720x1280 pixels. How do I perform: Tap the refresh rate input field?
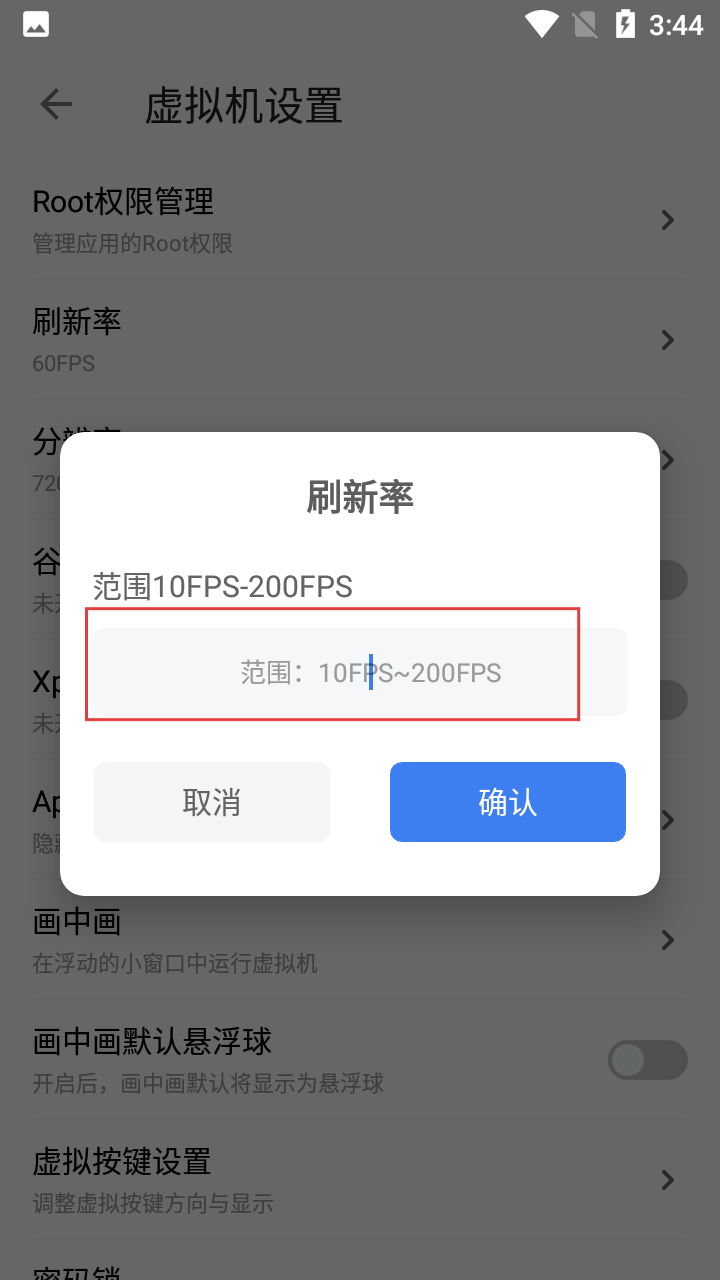pos(360,671)
